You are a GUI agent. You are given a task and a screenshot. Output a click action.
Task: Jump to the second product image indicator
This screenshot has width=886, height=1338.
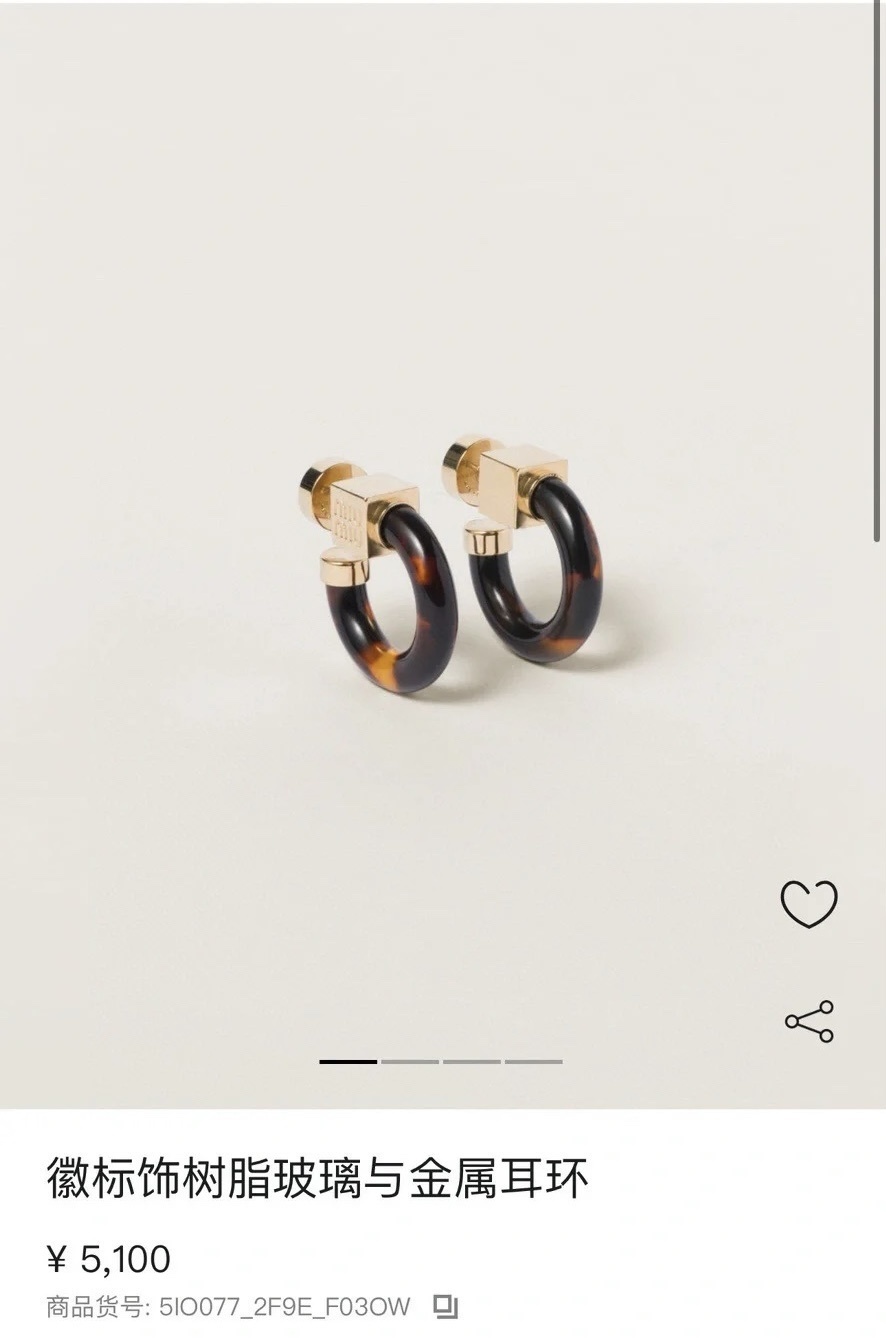click(x=410, y=1061)
